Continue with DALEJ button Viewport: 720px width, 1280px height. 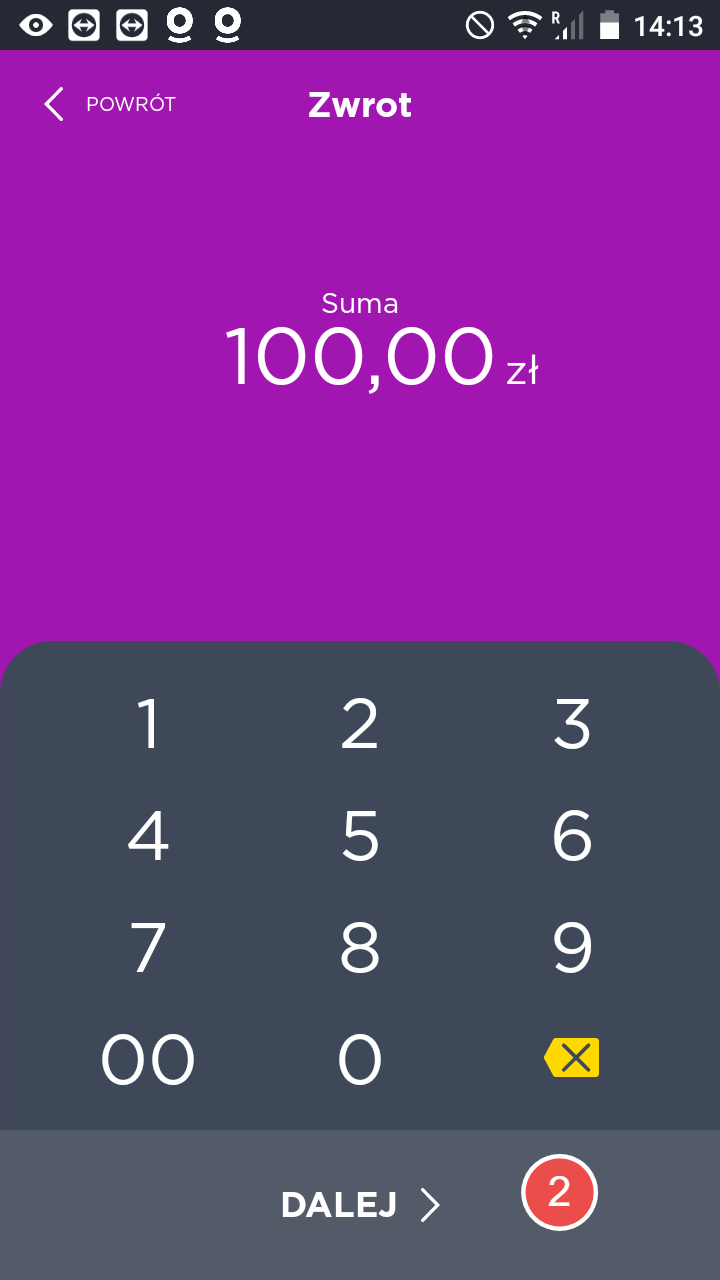360,1205
